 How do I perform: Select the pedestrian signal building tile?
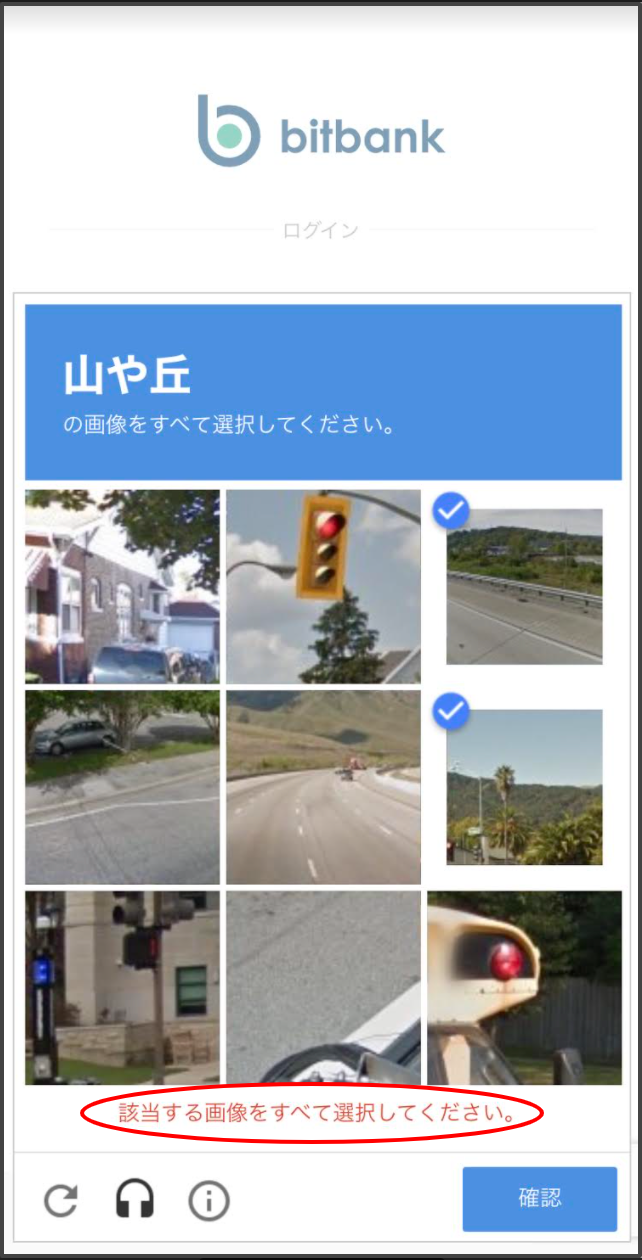122,988
